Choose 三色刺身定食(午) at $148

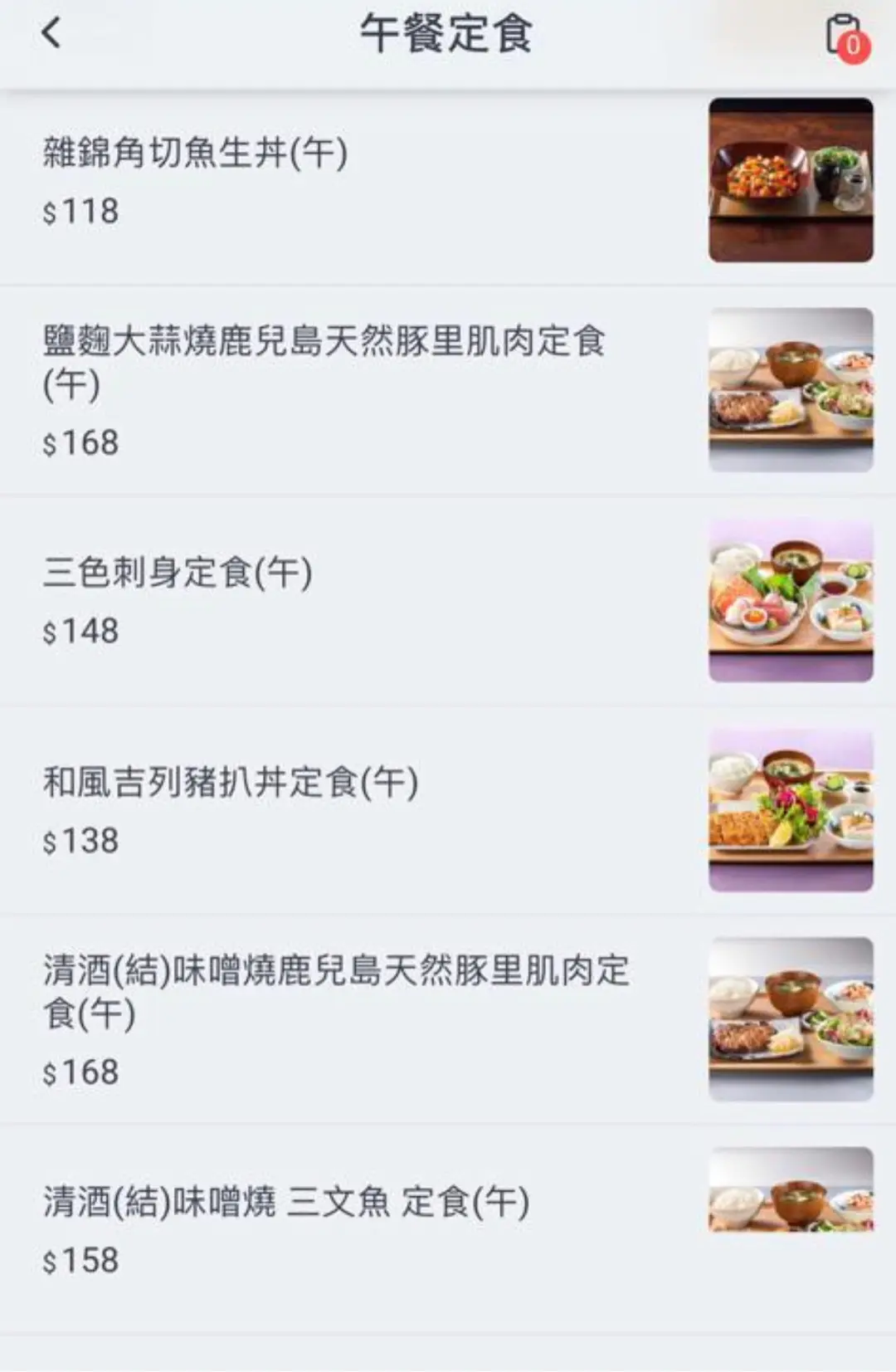178,574
